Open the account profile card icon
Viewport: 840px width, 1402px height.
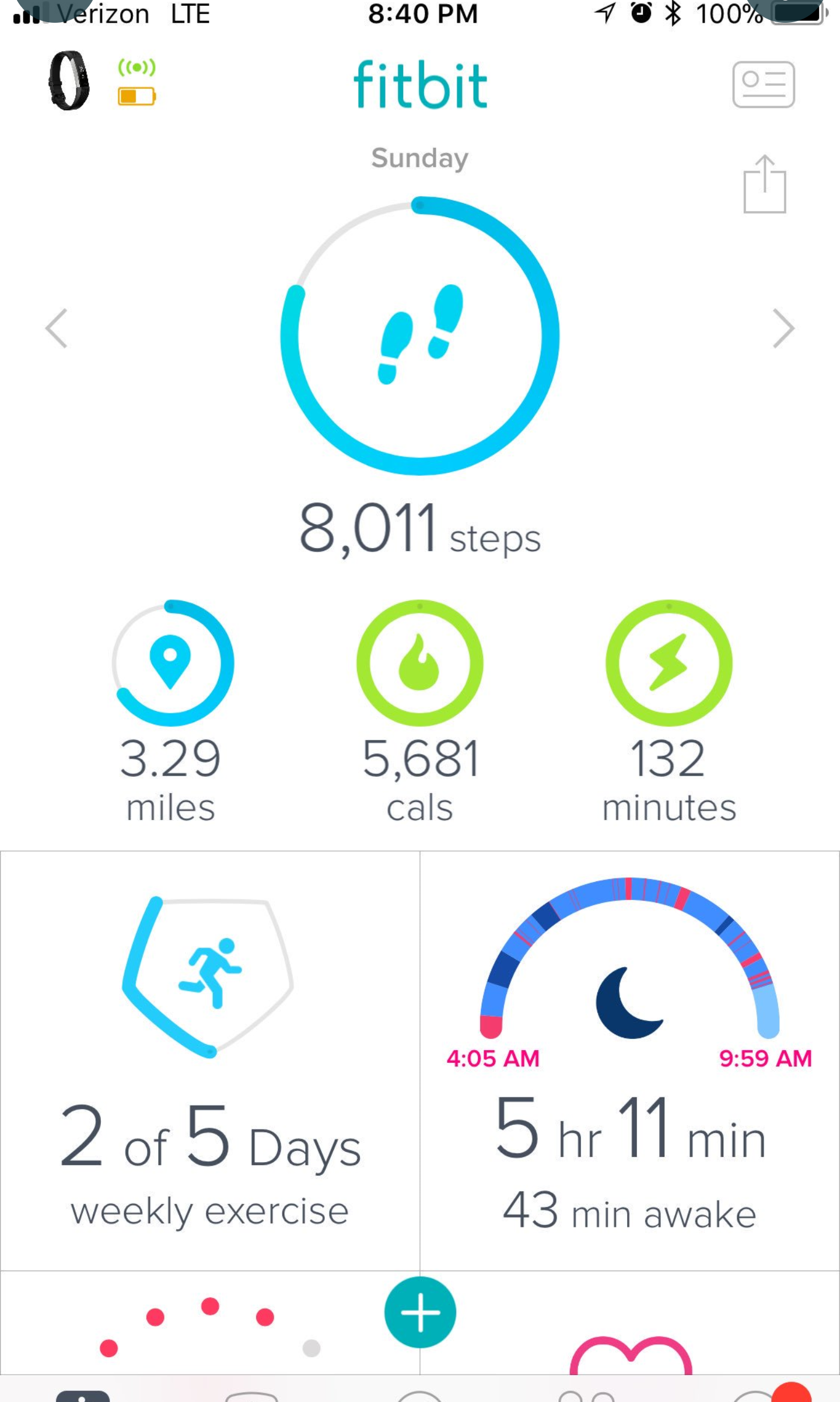(764, 85)
